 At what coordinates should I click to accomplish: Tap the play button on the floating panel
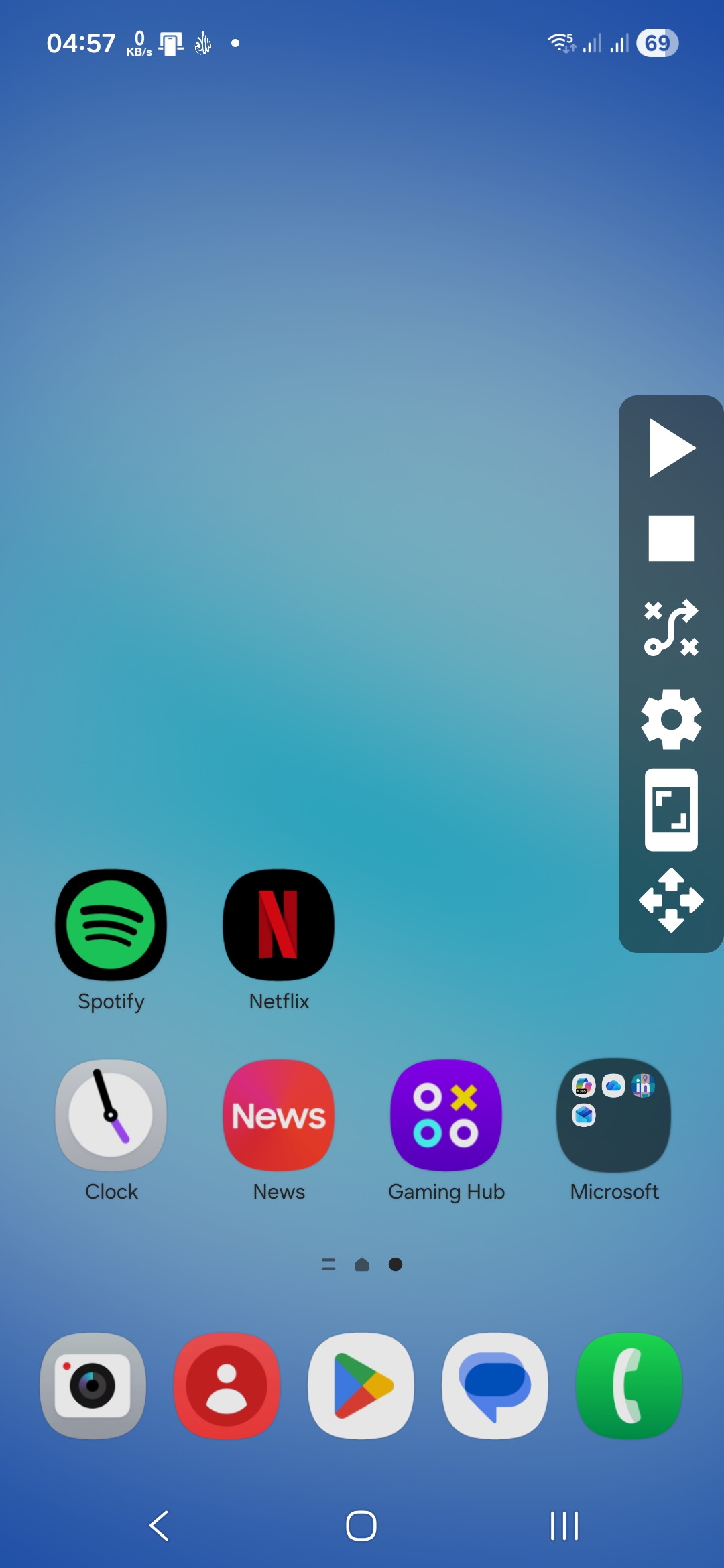point(671,448)
